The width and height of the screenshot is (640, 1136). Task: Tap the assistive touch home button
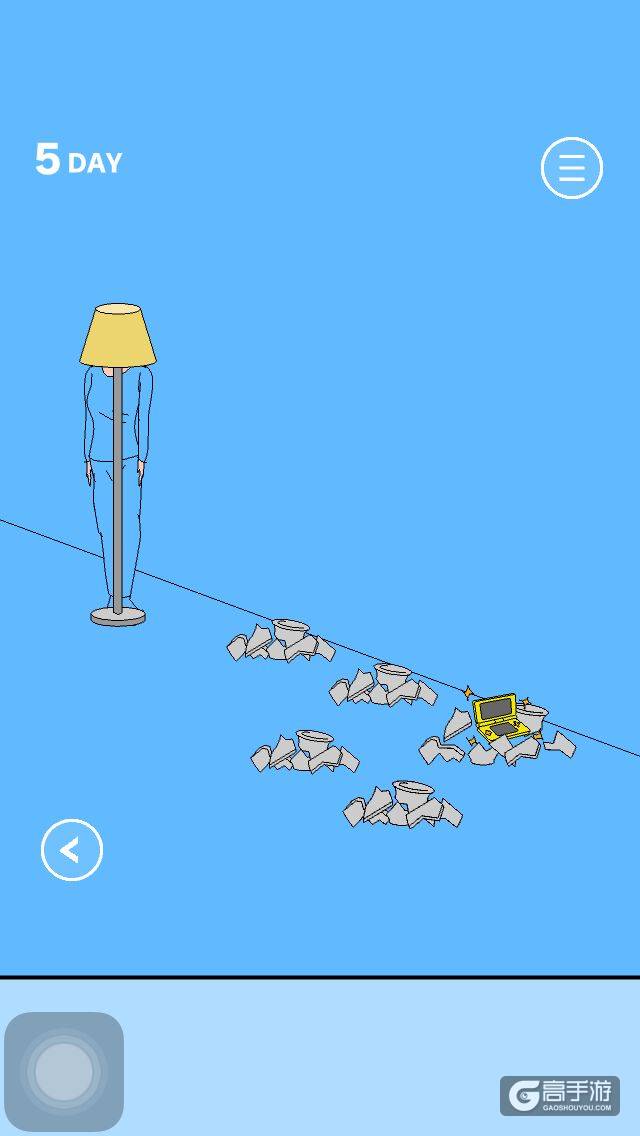tap(64, 1072)
